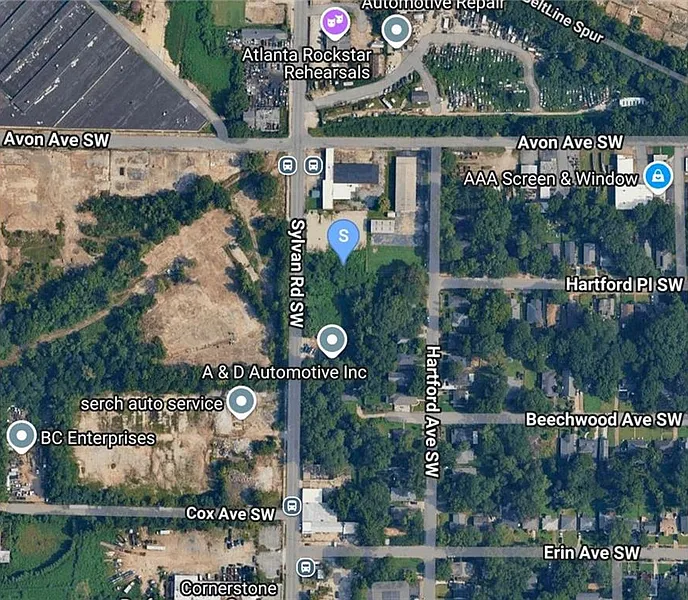Screen dimensions: 688x600
Task: Tap the blue S location marker
Action: tap(344, 237)
